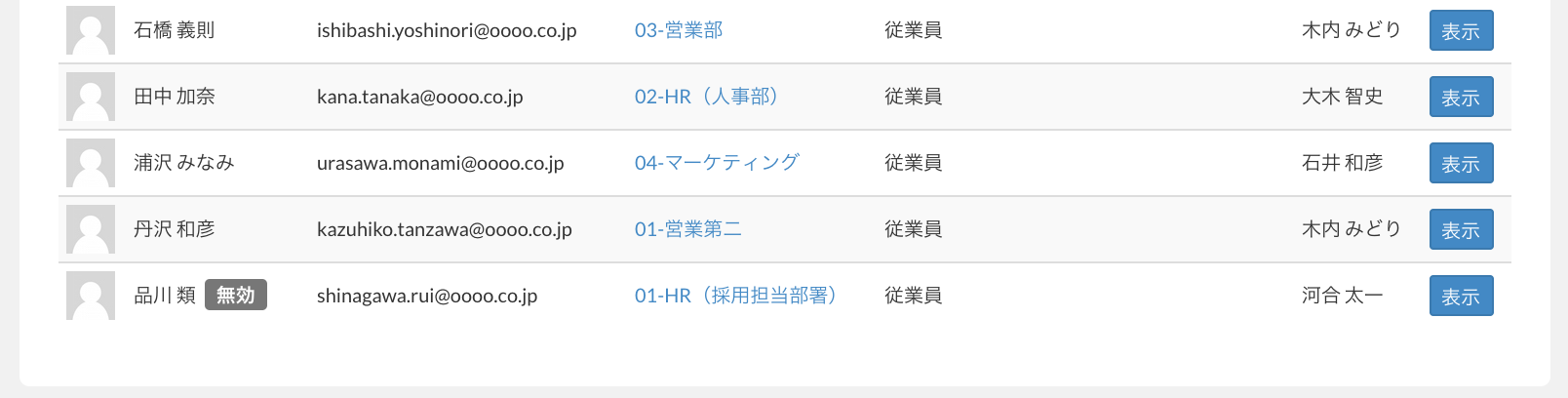View 丹沢 和彦's record via 表示

point(1461,230)
